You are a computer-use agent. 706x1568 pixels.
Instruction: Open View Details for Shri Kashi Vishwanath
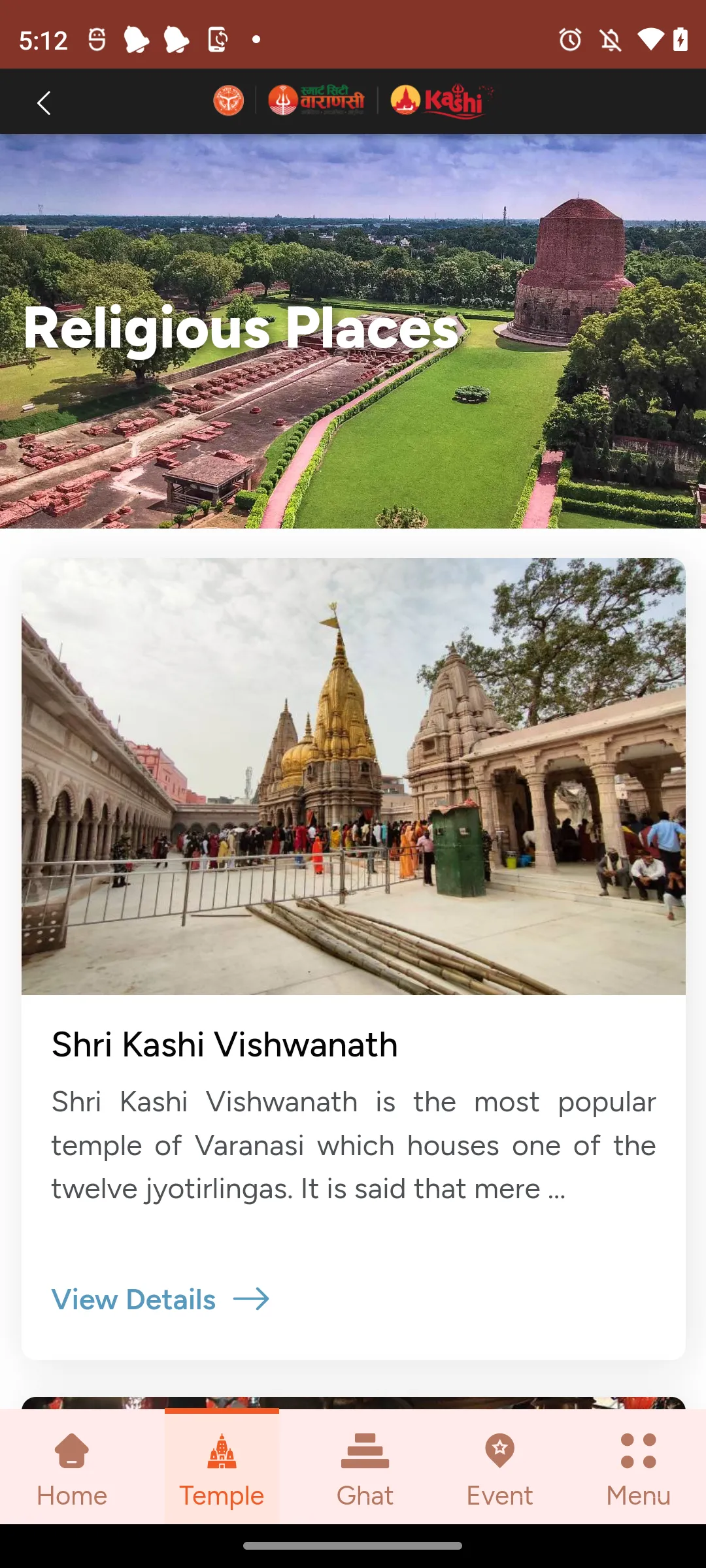point(160,1299)
